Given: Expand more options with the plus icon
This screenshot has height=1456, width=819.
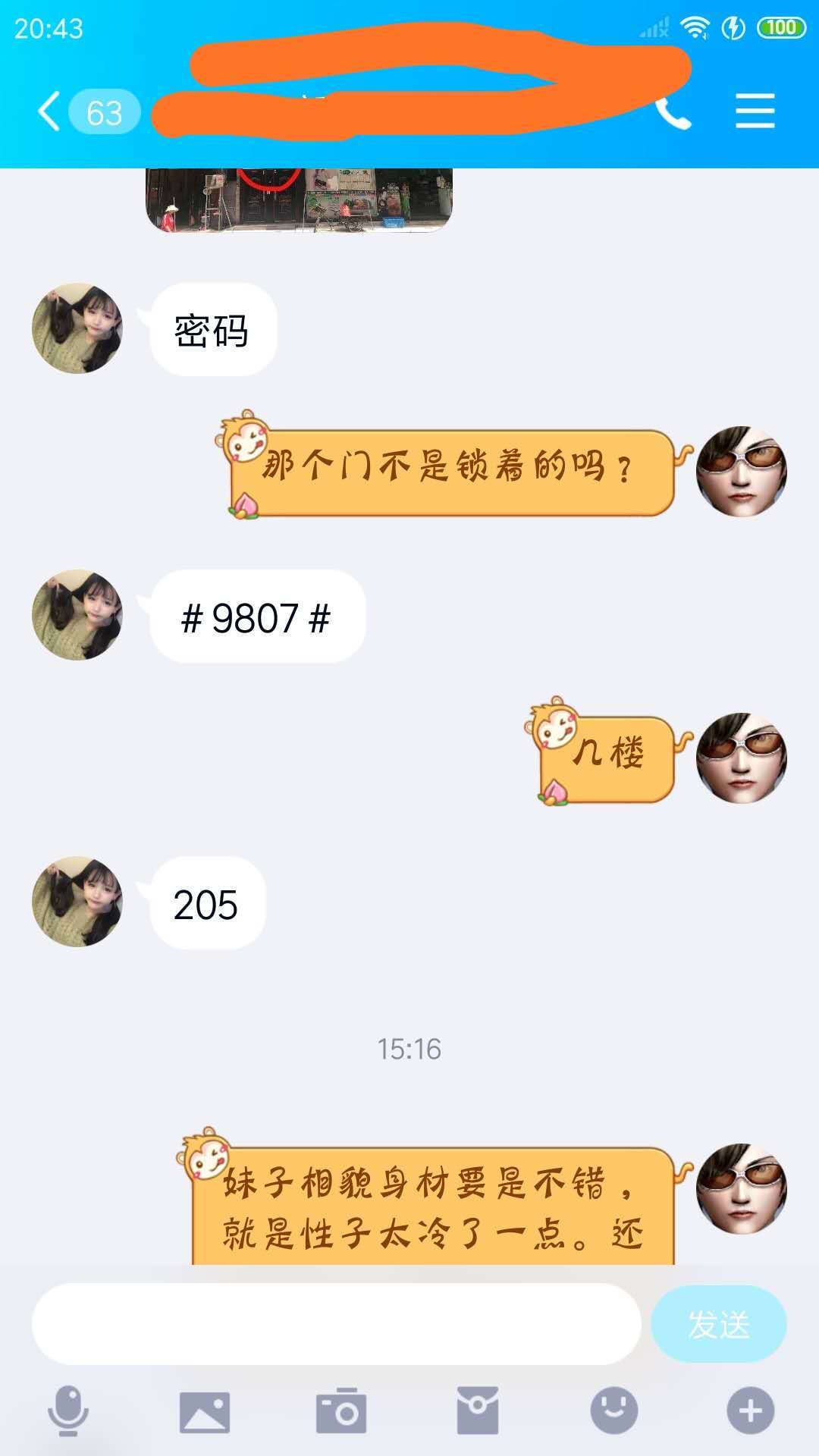Looking at the screenshot, I should (x=751, y=1410).
